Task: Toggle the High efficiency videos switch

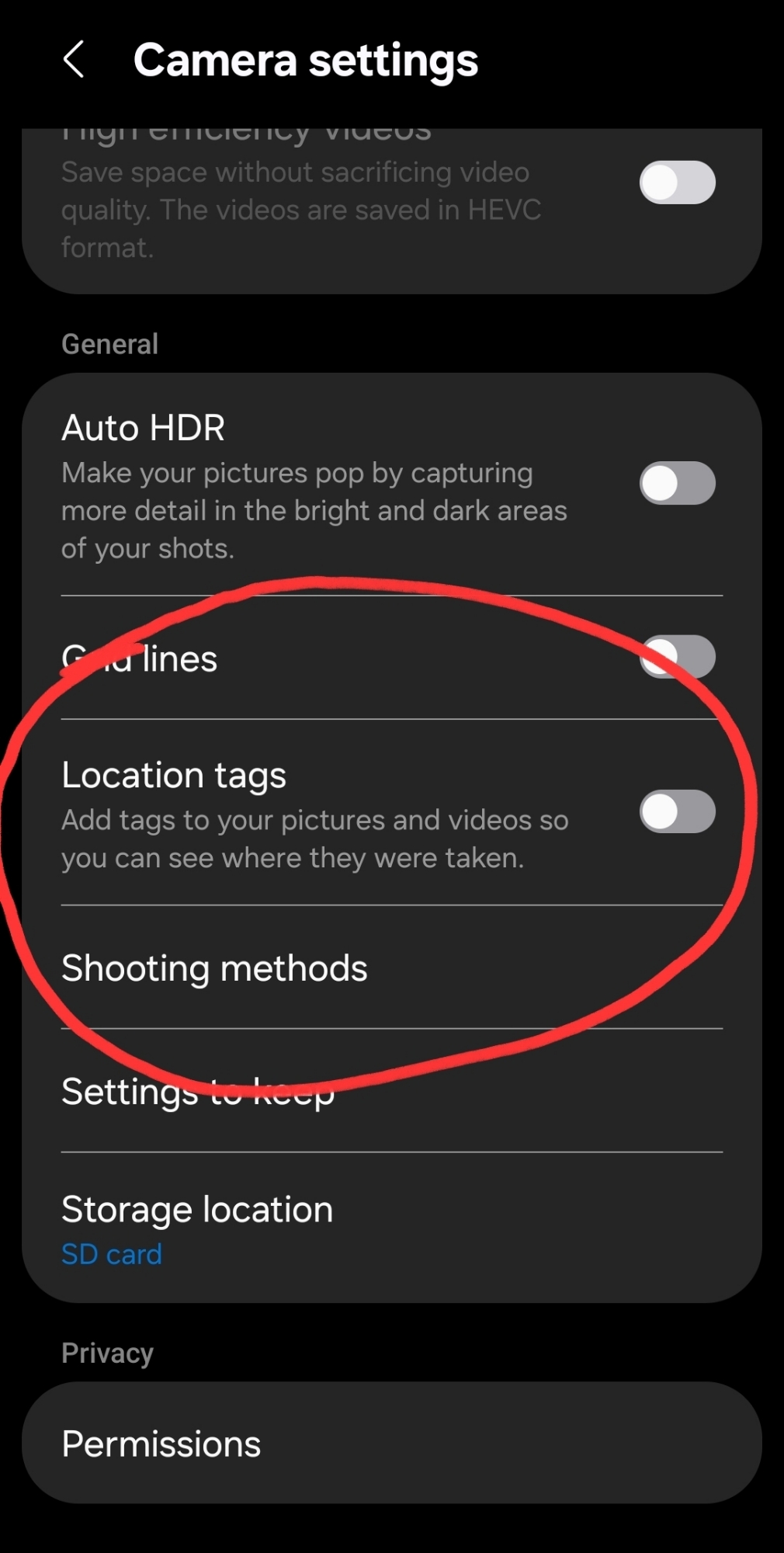Action: (677, 183)
